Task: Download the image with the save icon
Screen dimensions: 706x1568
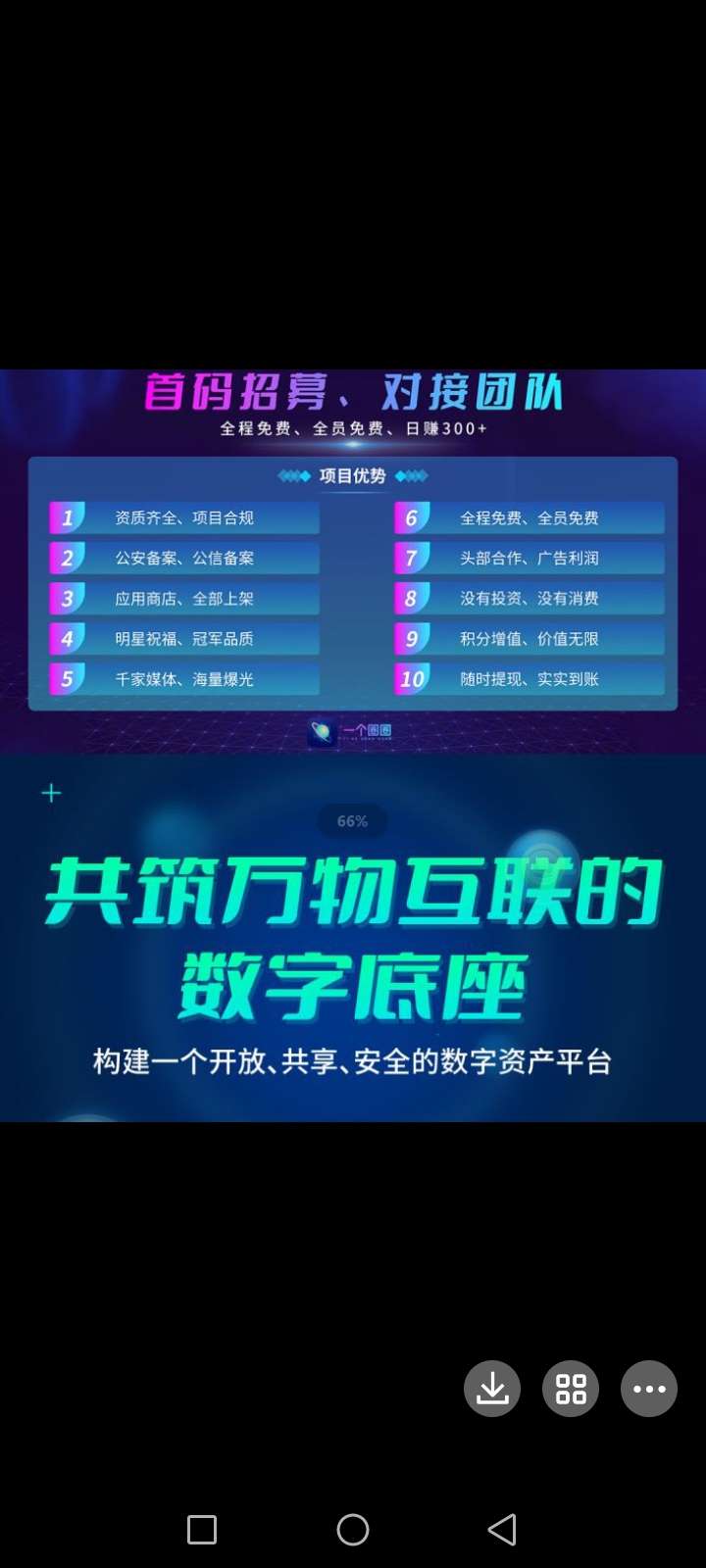Action: pyautogui.click(x=492, y=1389)
